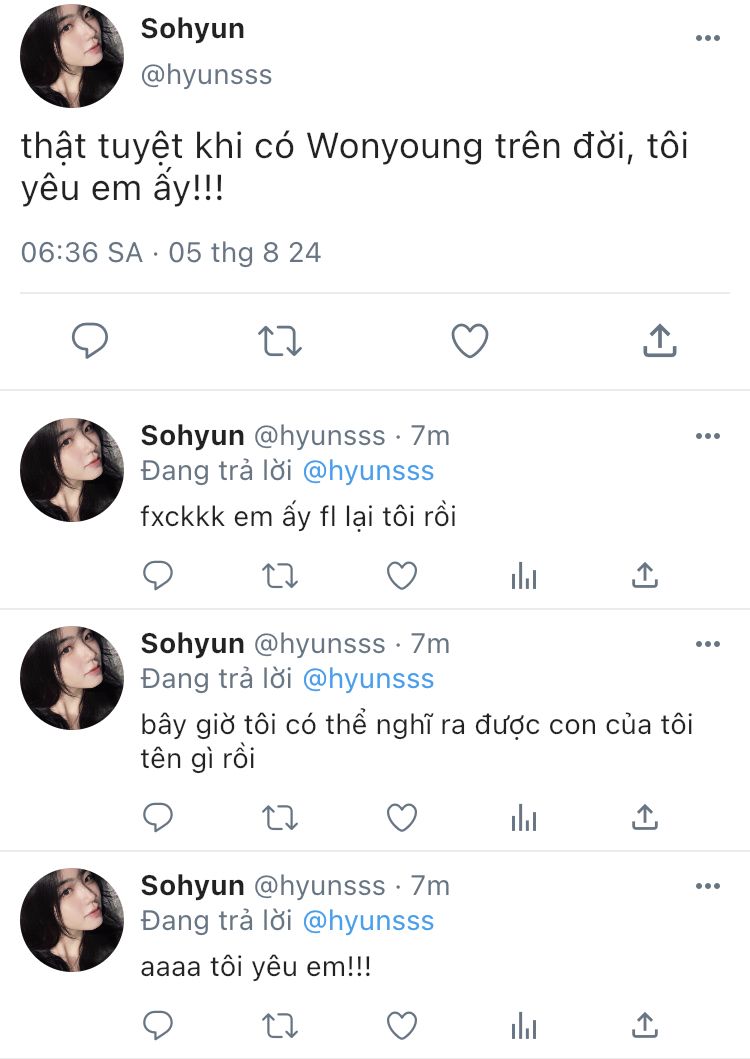Retweet the main Wonyoung tweet

(x=280, y=342)
